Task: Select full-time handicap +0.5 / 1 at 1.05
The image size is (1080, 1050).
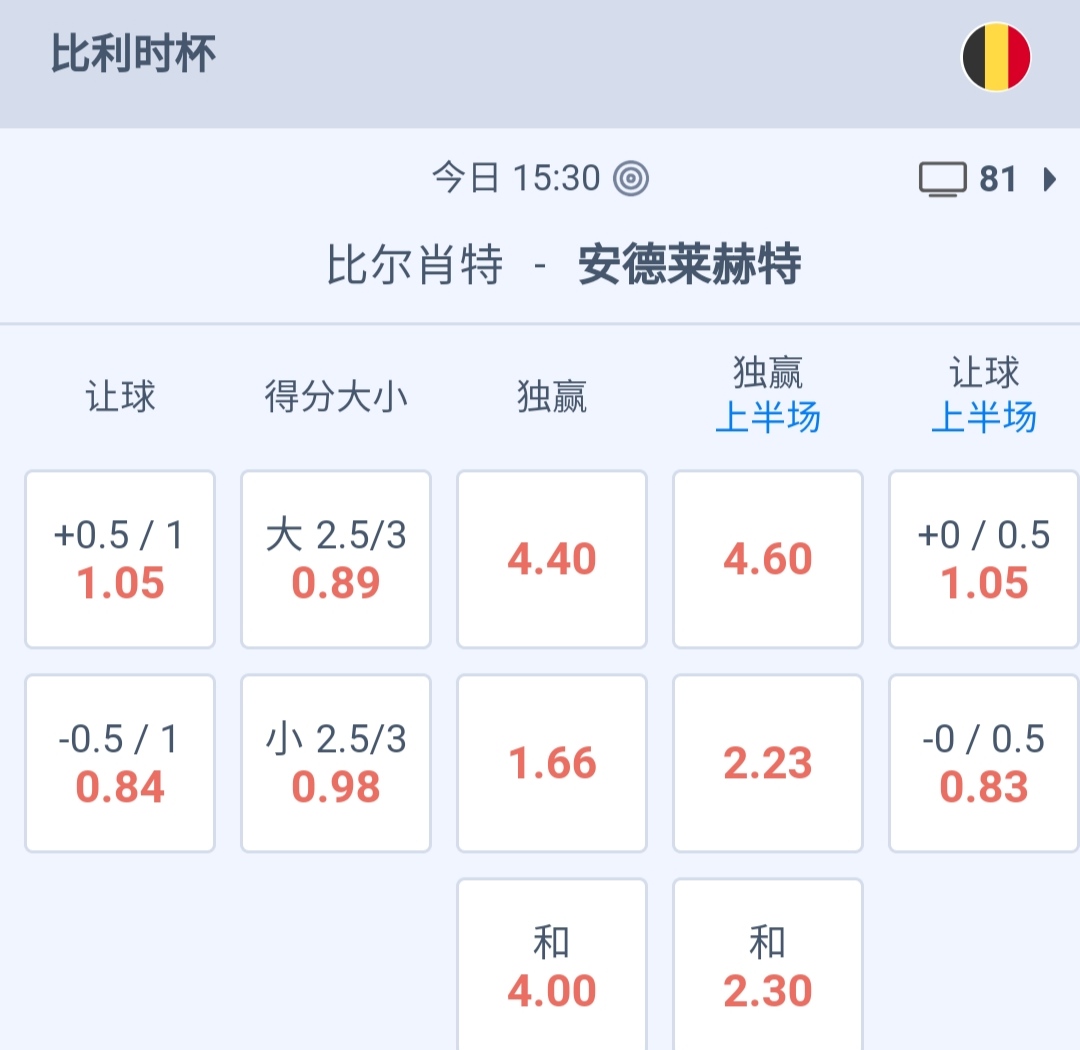Action: [x=120, y=560]
